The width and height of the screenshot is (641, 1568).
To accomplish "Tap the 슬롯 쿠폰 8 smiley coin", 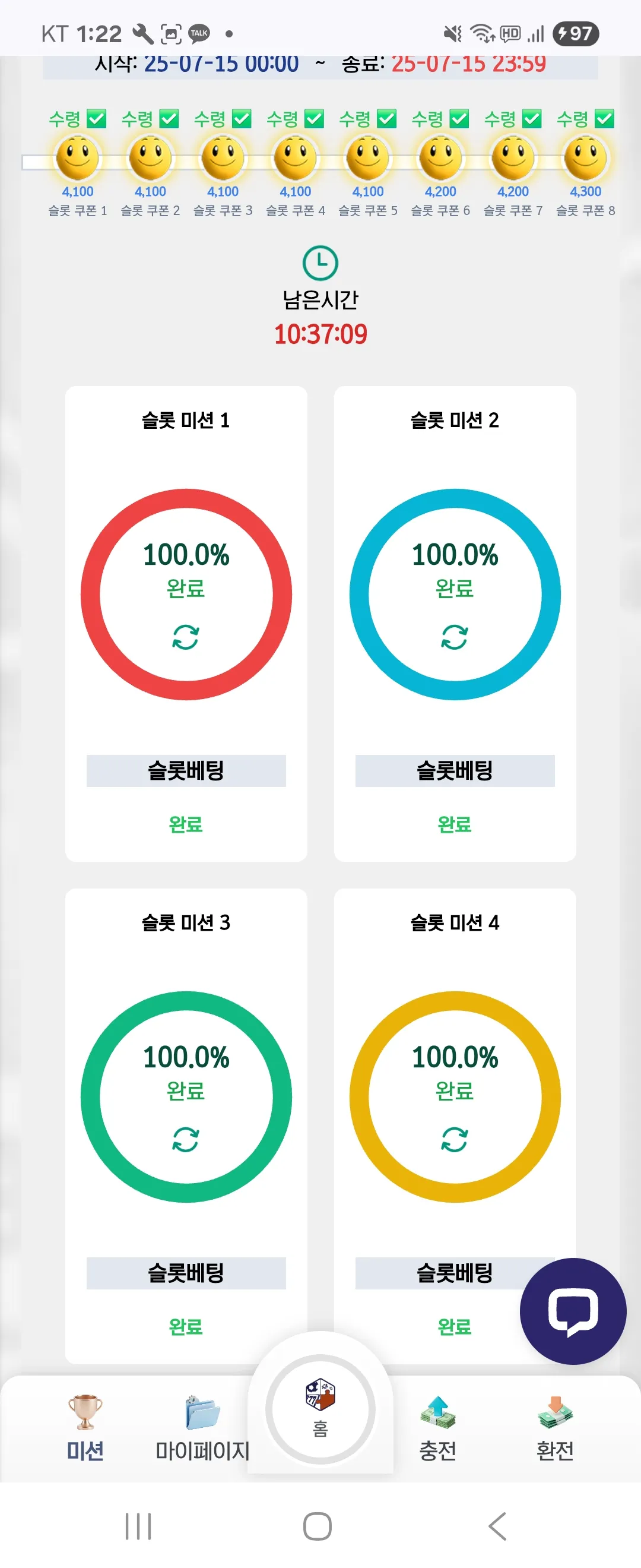I will point(586,157).
